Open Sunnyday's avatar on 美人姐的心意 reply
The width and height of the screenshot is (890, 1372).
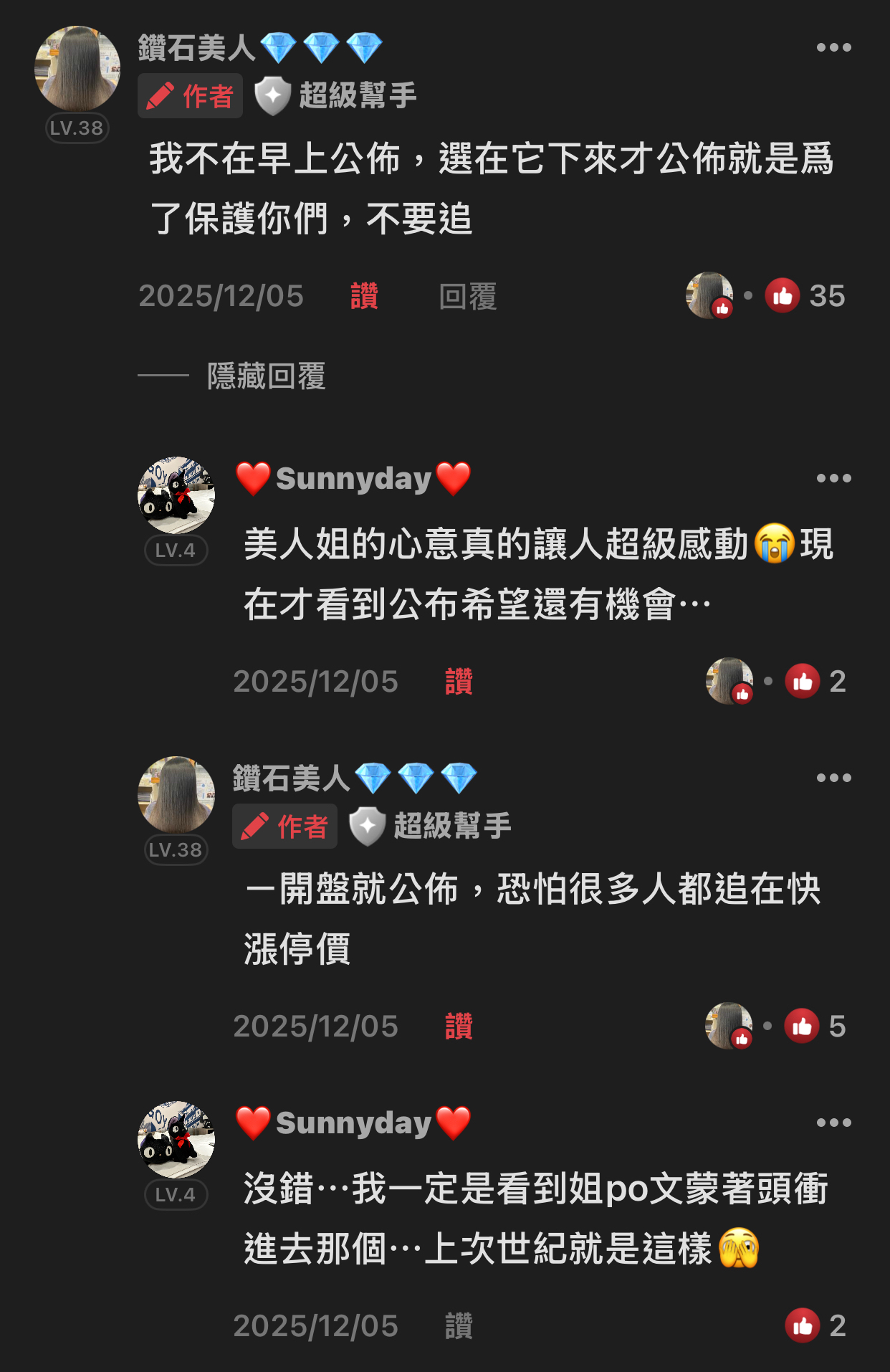tap(176, 495)
